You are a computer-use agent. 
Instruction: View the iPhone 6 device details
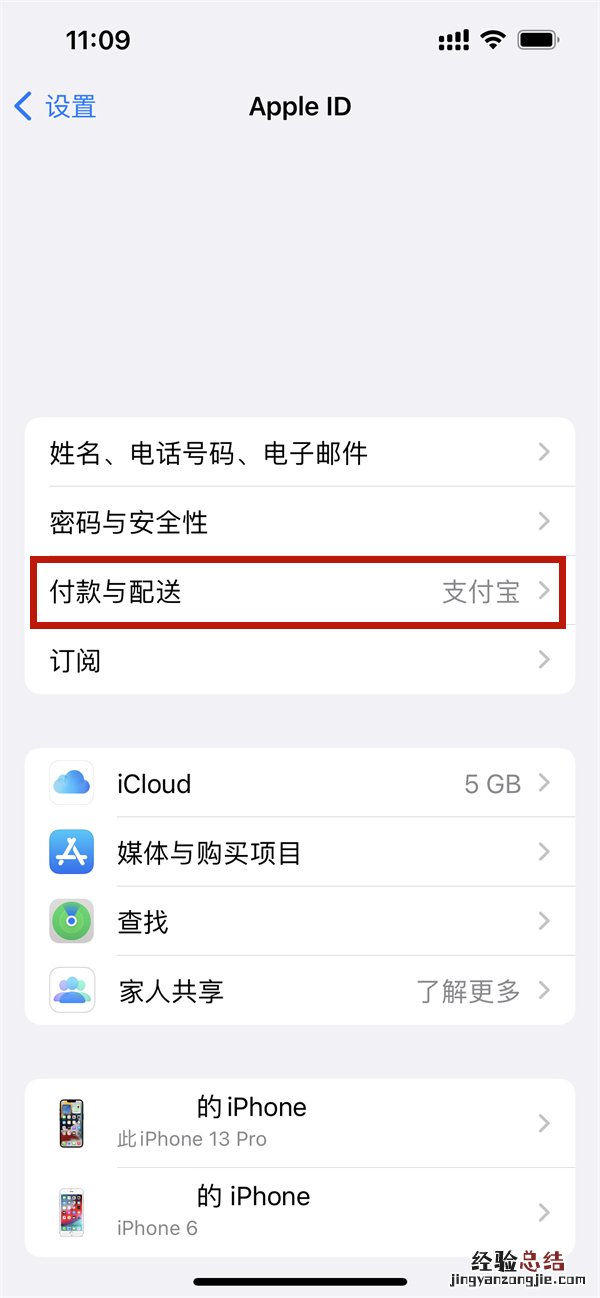(299, 1211)
